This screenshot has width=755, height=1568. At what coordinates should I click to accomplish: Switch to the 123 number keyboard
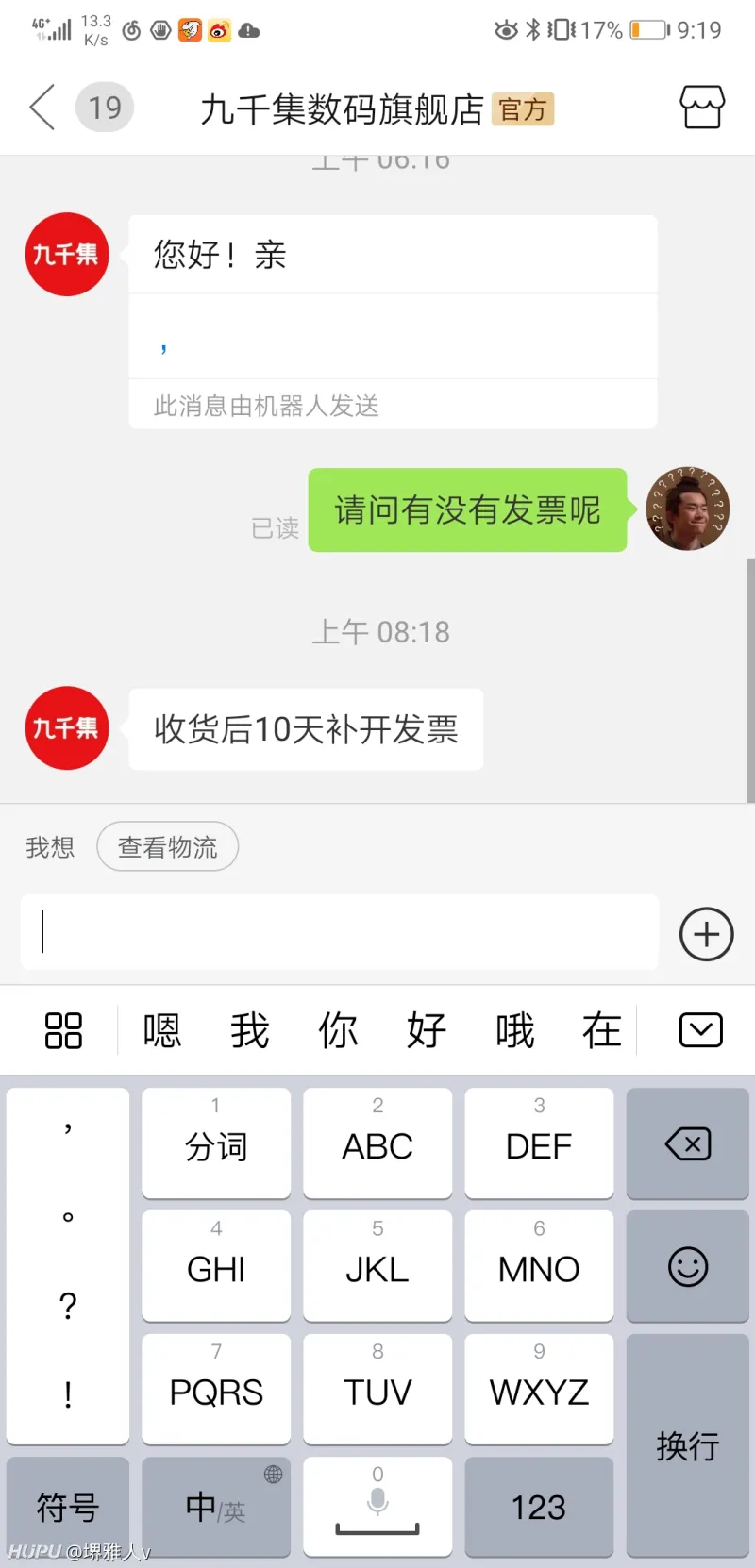pyautogui.click(x=539, y=1507)
